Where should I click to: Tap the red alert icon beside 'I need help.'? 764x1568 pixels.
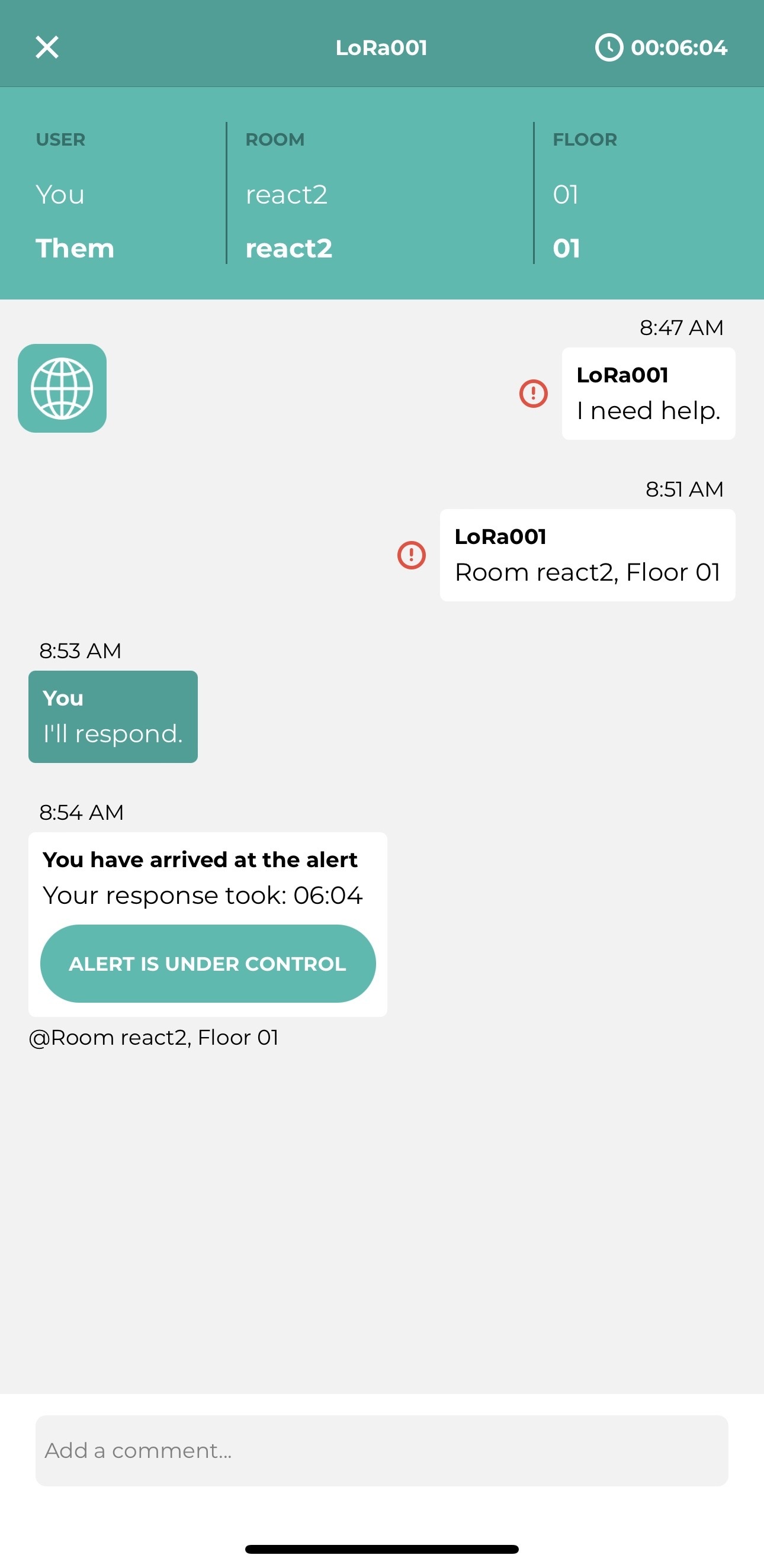tap(534, 394)
